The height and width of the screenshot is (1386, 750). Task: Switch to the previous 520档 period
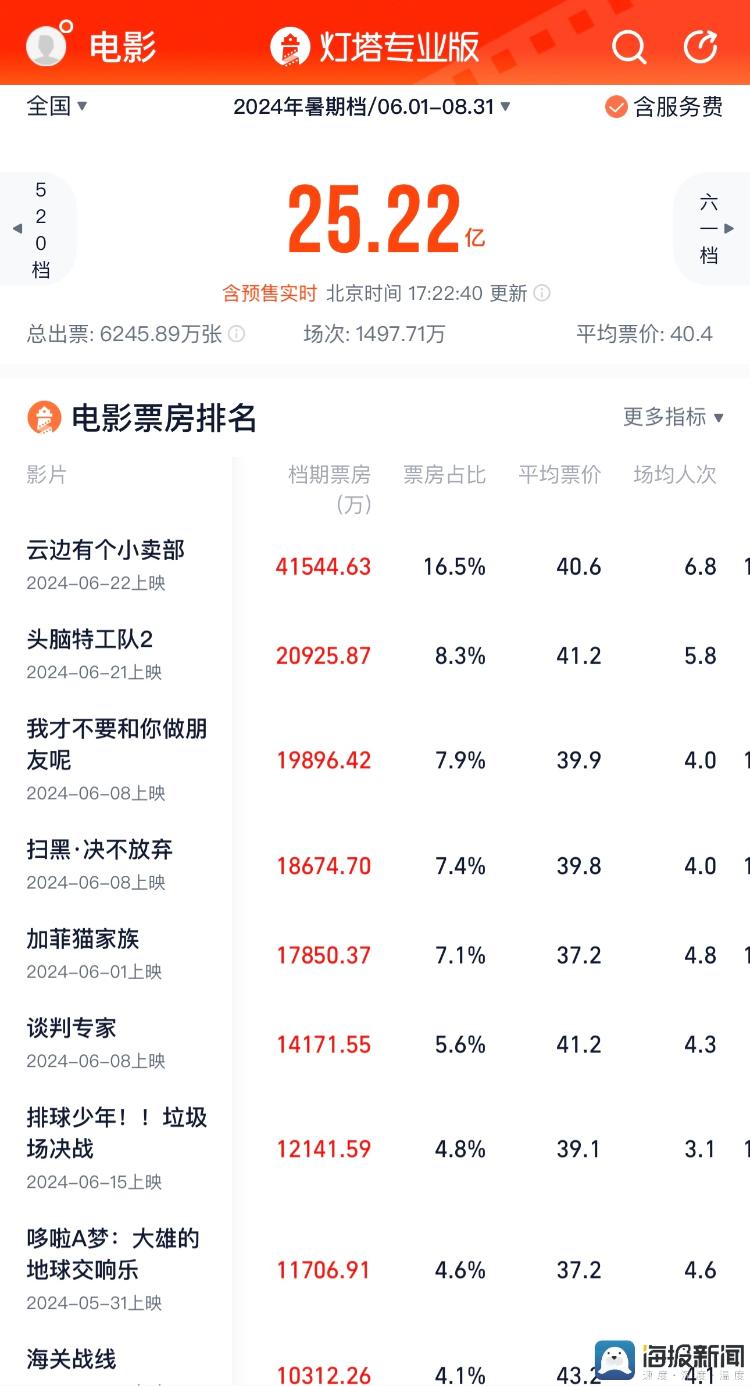pyautogui.click(x=36, y=229)
